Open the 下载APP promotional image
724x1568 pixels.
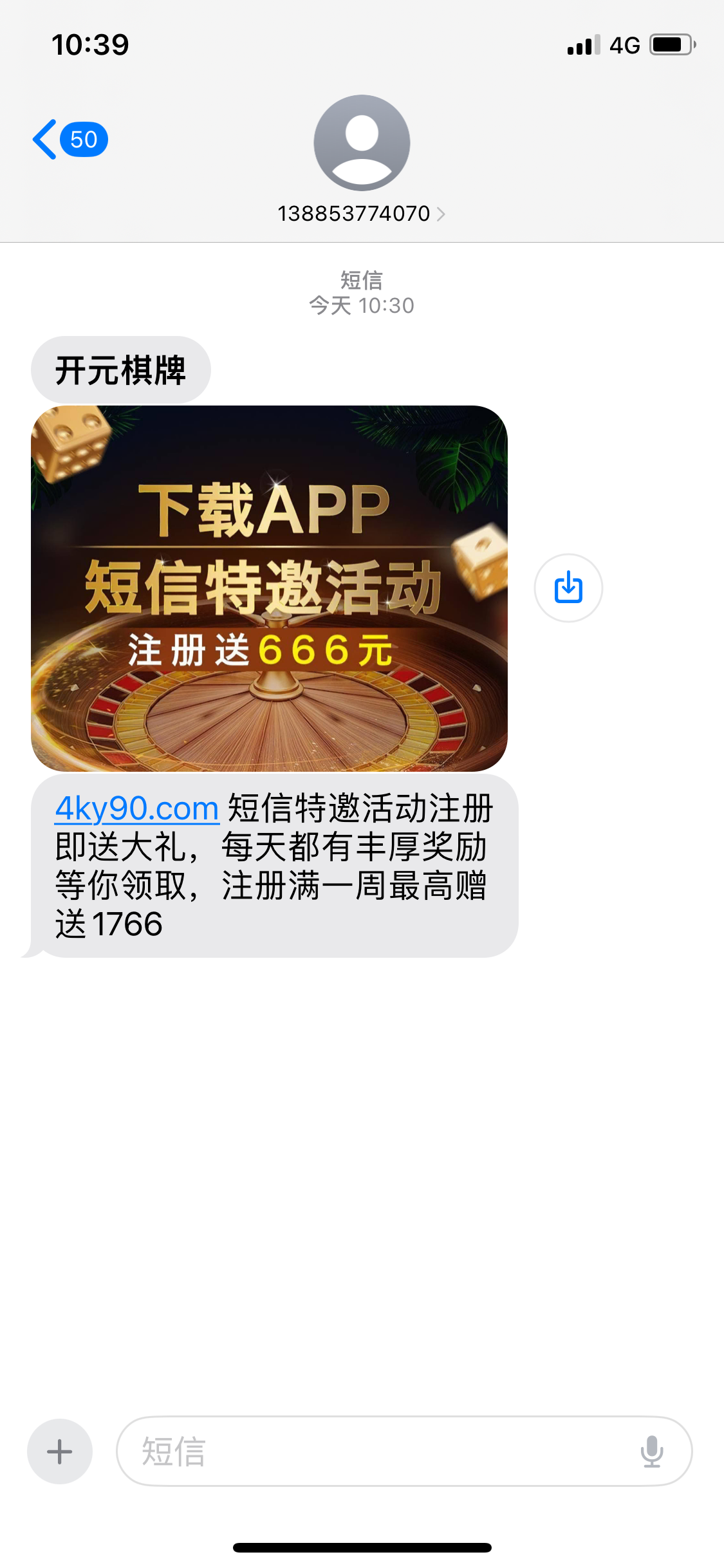pyautogui.click(x=269, y=588)
